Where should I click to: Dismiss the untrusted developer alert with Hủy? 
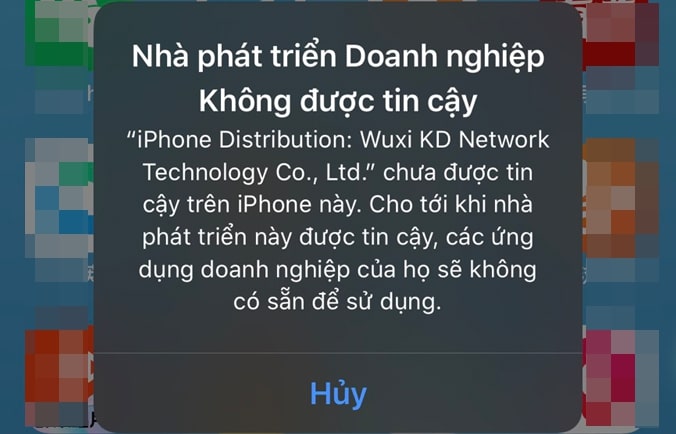338,393
